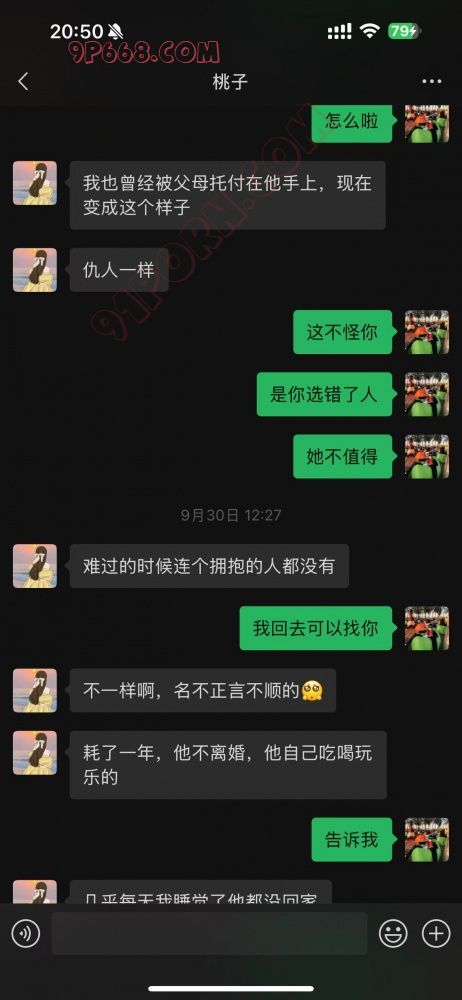Focus the message text field
The height and width of the screenshot is (1000, 462).
(x=209, y=934)
